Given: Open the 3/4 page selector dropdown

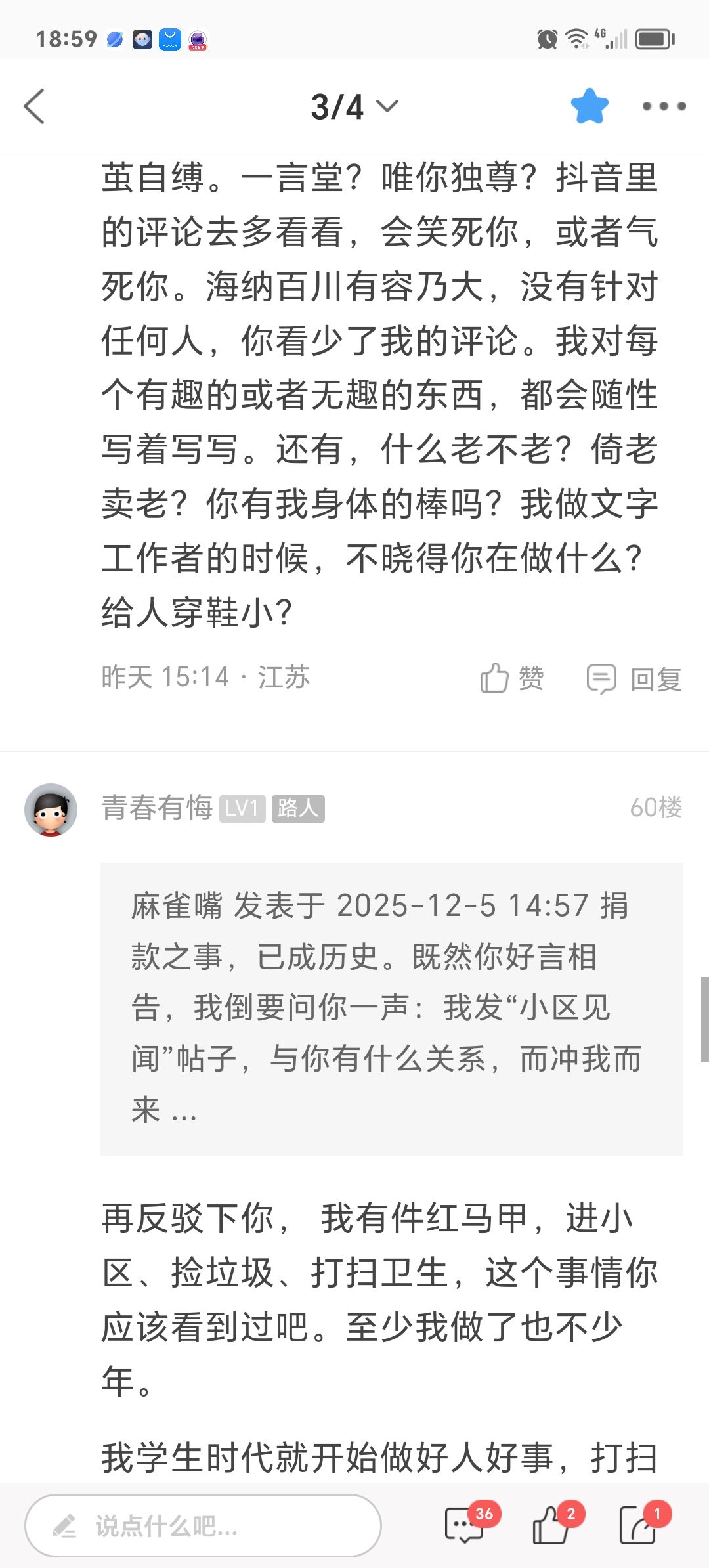Looking at the screenshot, I should (x=354, y=106).
